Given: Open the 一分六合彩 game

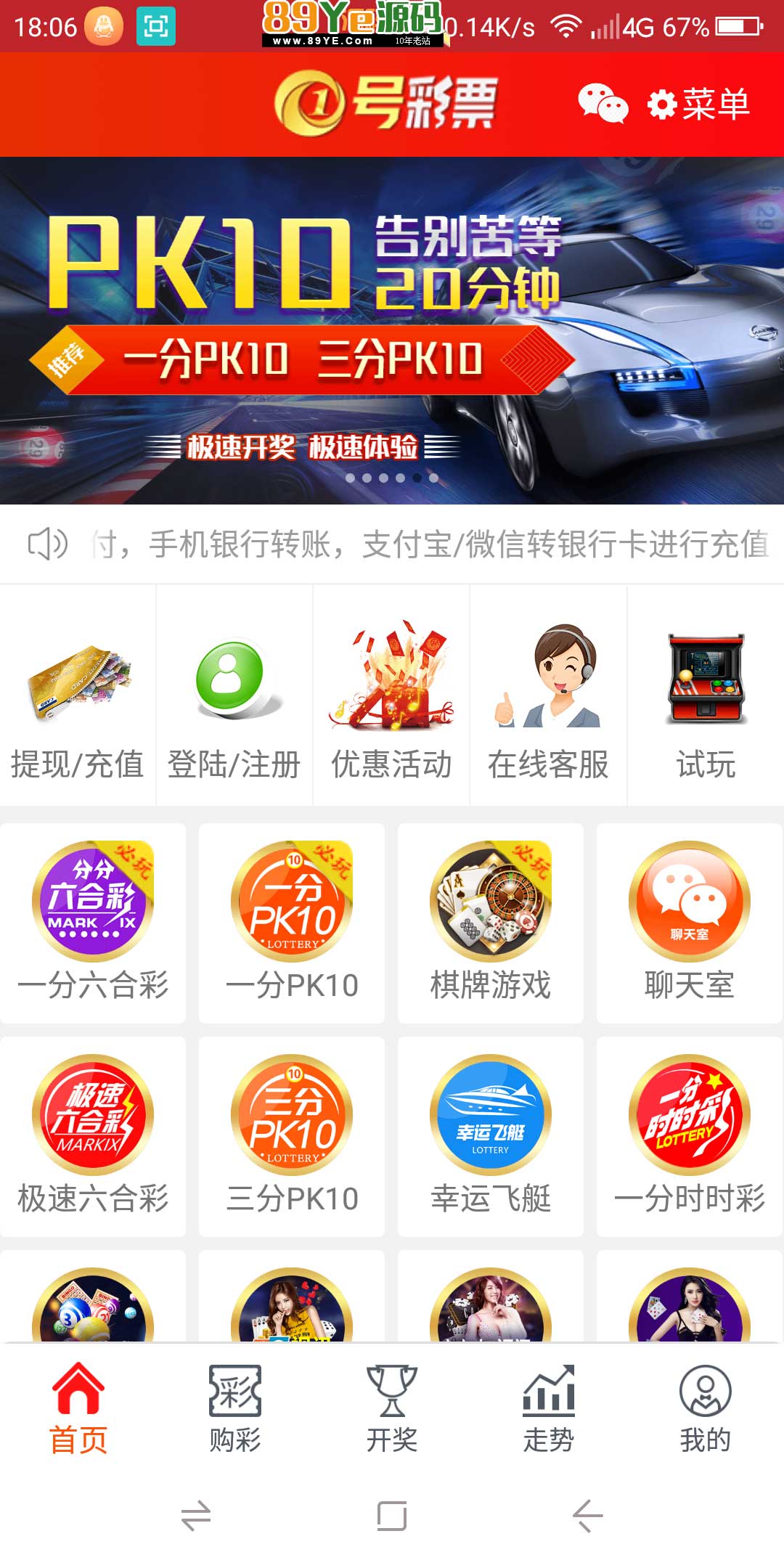Looking at the screenshot, I should [x=93, y=922].
